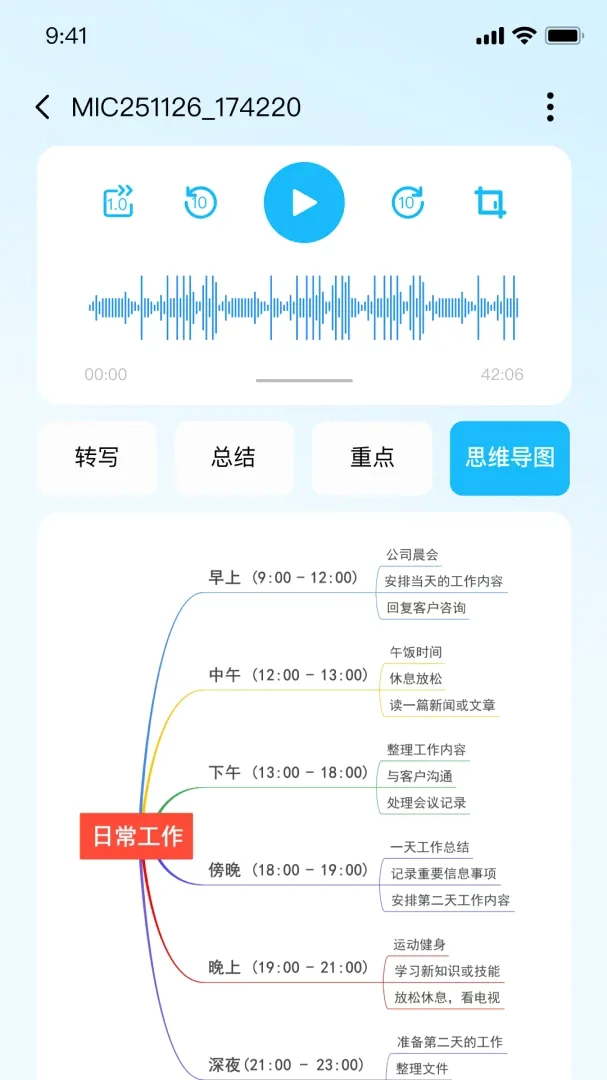
Task: Skip forward 10 seconds
Action: pyautogui.click(x=407, y=202)
